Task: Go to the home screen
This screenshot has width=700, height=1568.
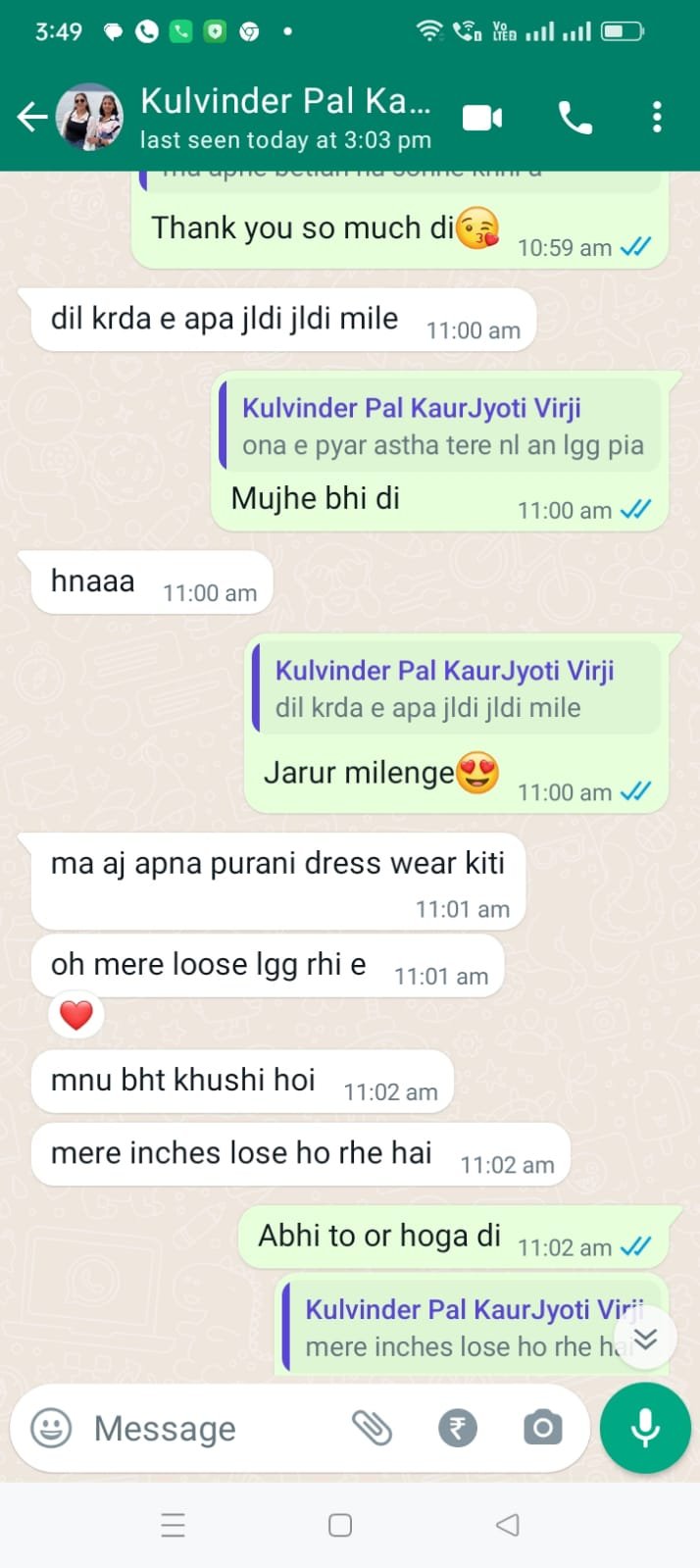Action: coord(340,1525)
